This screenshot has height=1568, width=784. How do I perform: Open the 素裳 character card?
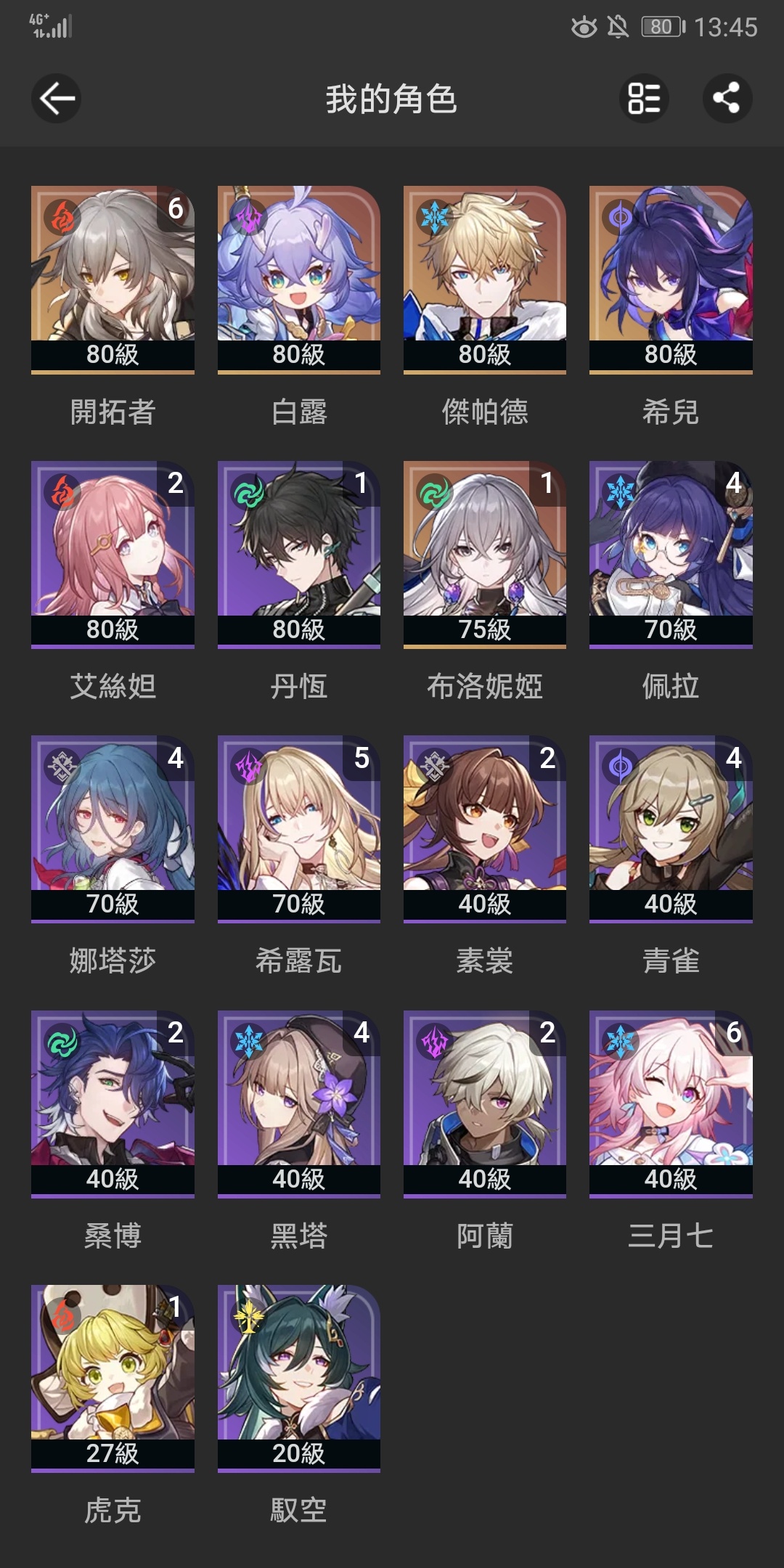pyautogui.click(x=484, y=828)
